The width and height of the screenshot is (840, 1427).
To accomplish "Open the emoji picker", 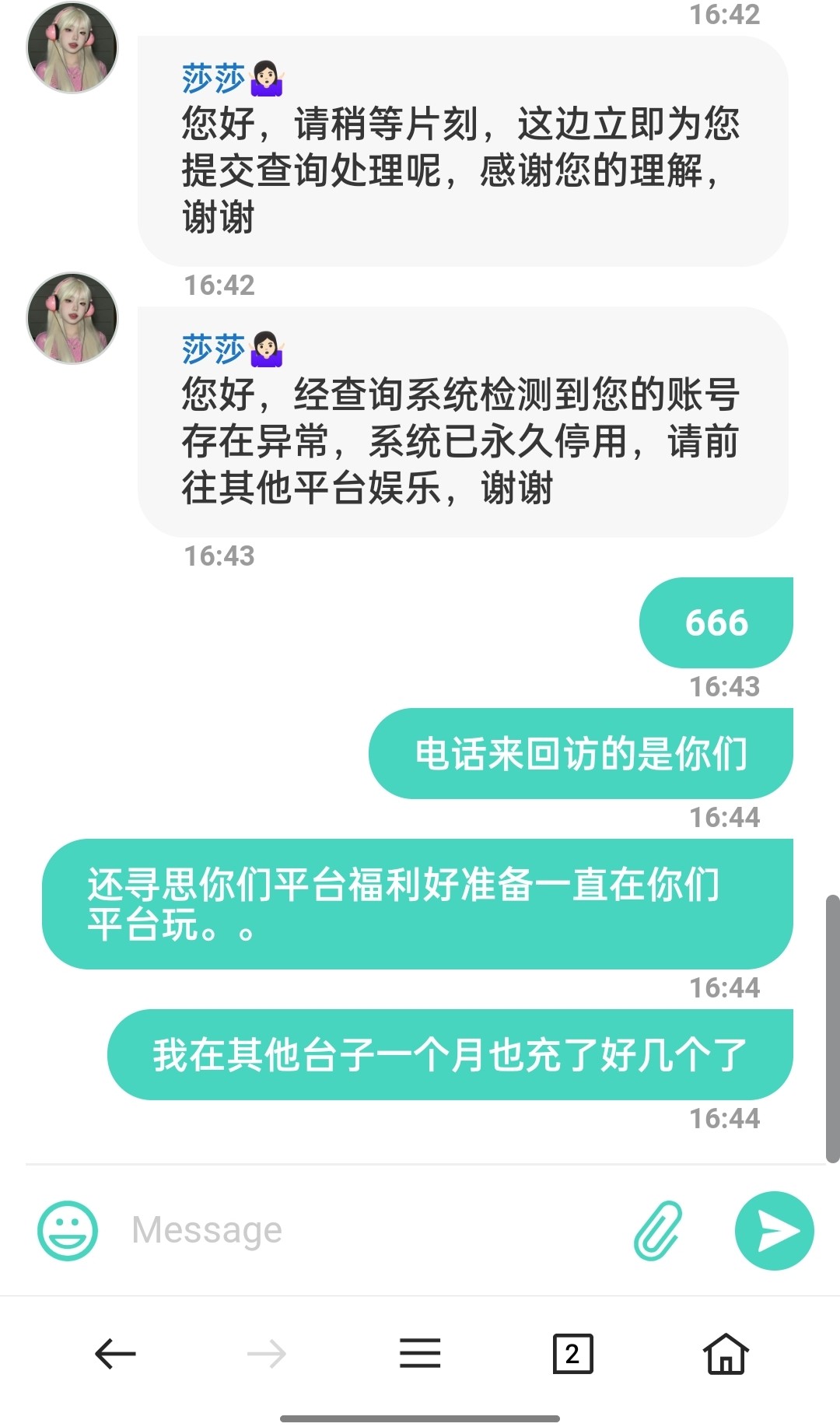I will (x=68, y=1231).
